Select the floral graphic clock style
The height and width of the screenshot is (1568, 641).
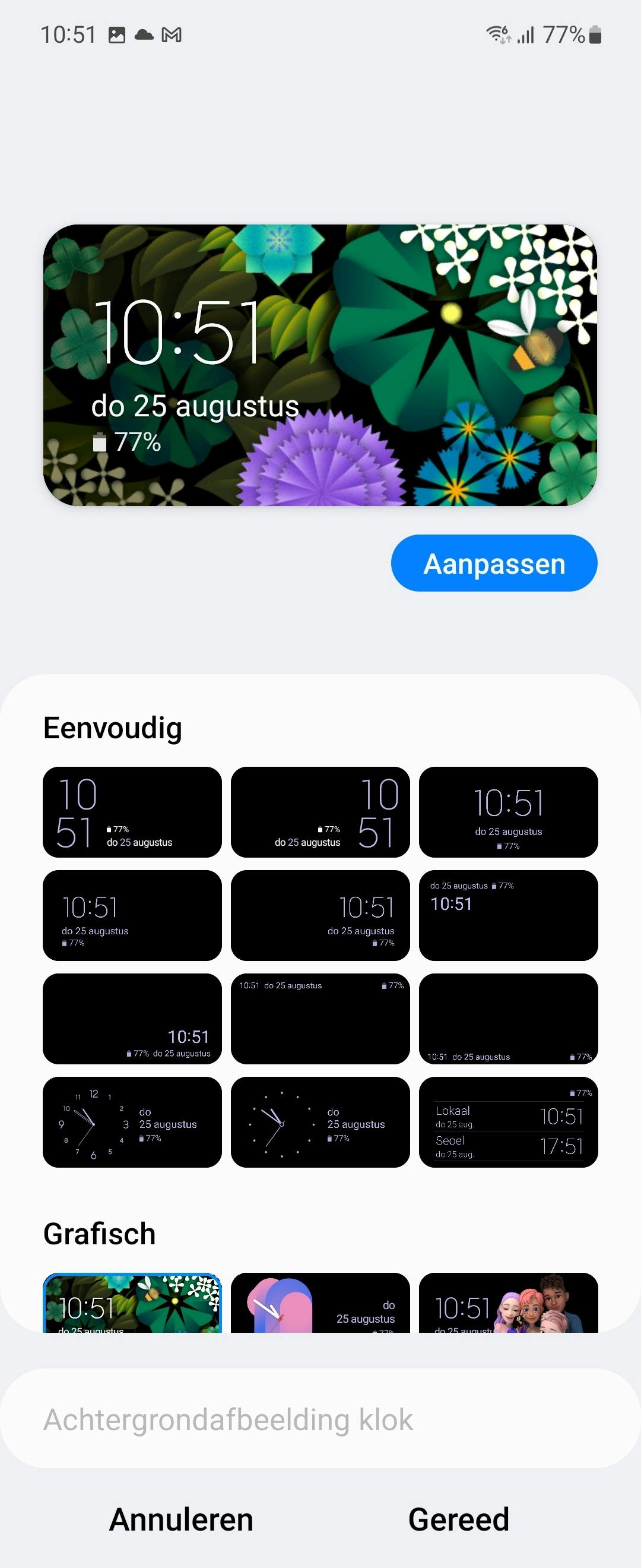(x=132, y=1304)
